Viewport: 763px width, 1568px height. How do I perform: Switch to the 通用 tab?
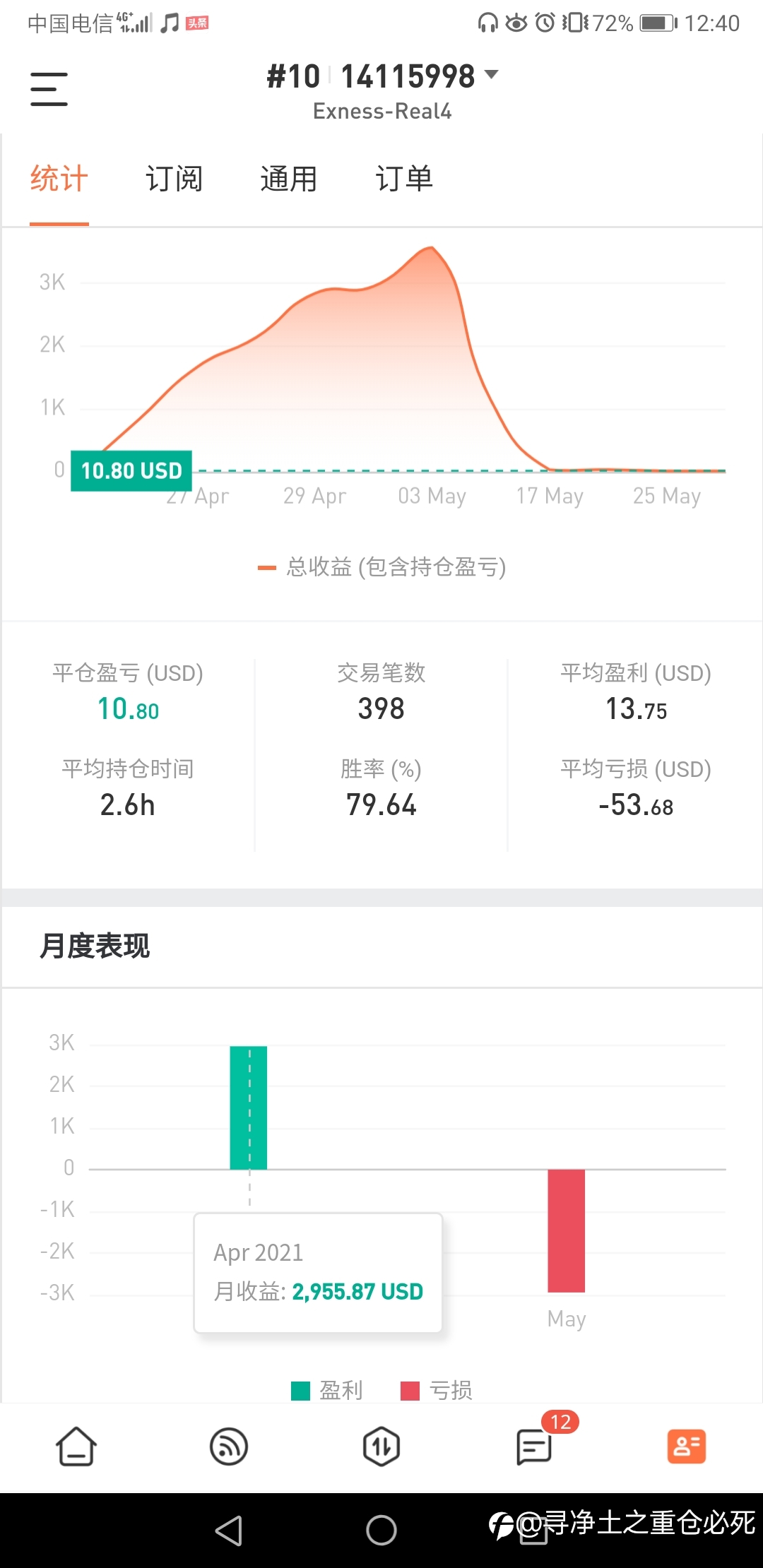[288, 179]
